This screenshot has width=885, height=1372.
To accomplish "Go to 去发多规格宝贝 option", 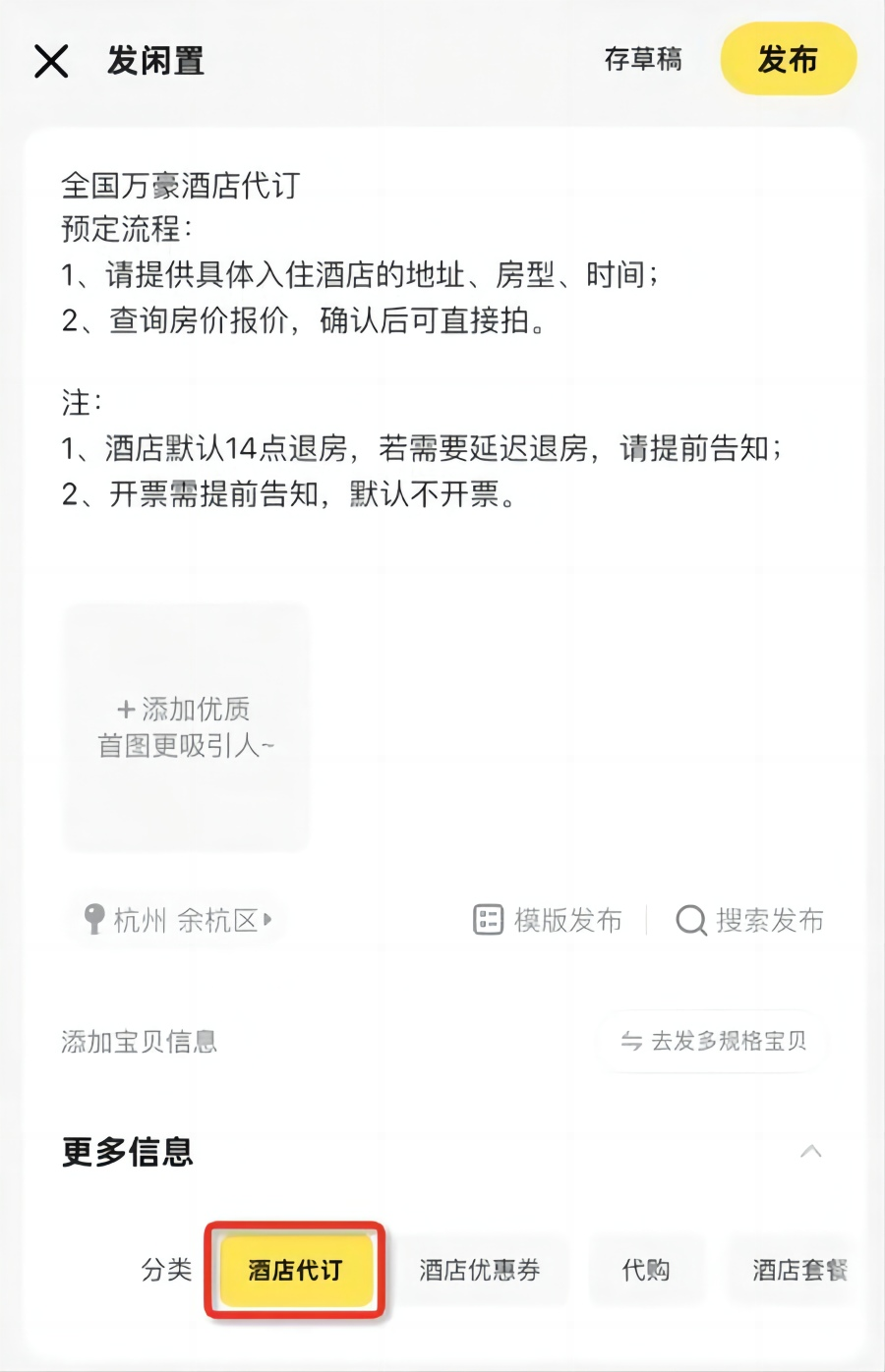I will point(714,1041).
